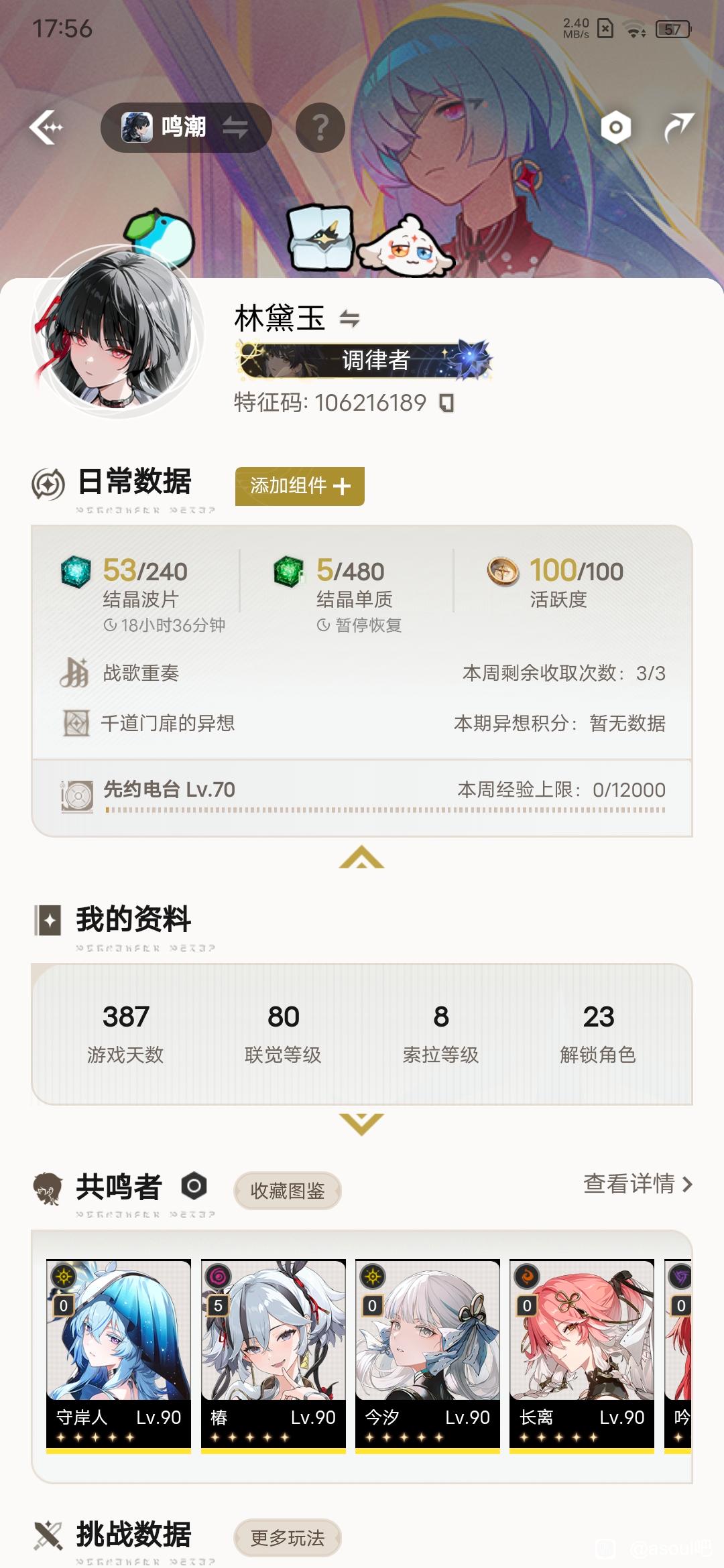This screenshot has width=724, height=1568.
Task: Expand the 我的资料 panel
Action: [x=361, y=1123]
